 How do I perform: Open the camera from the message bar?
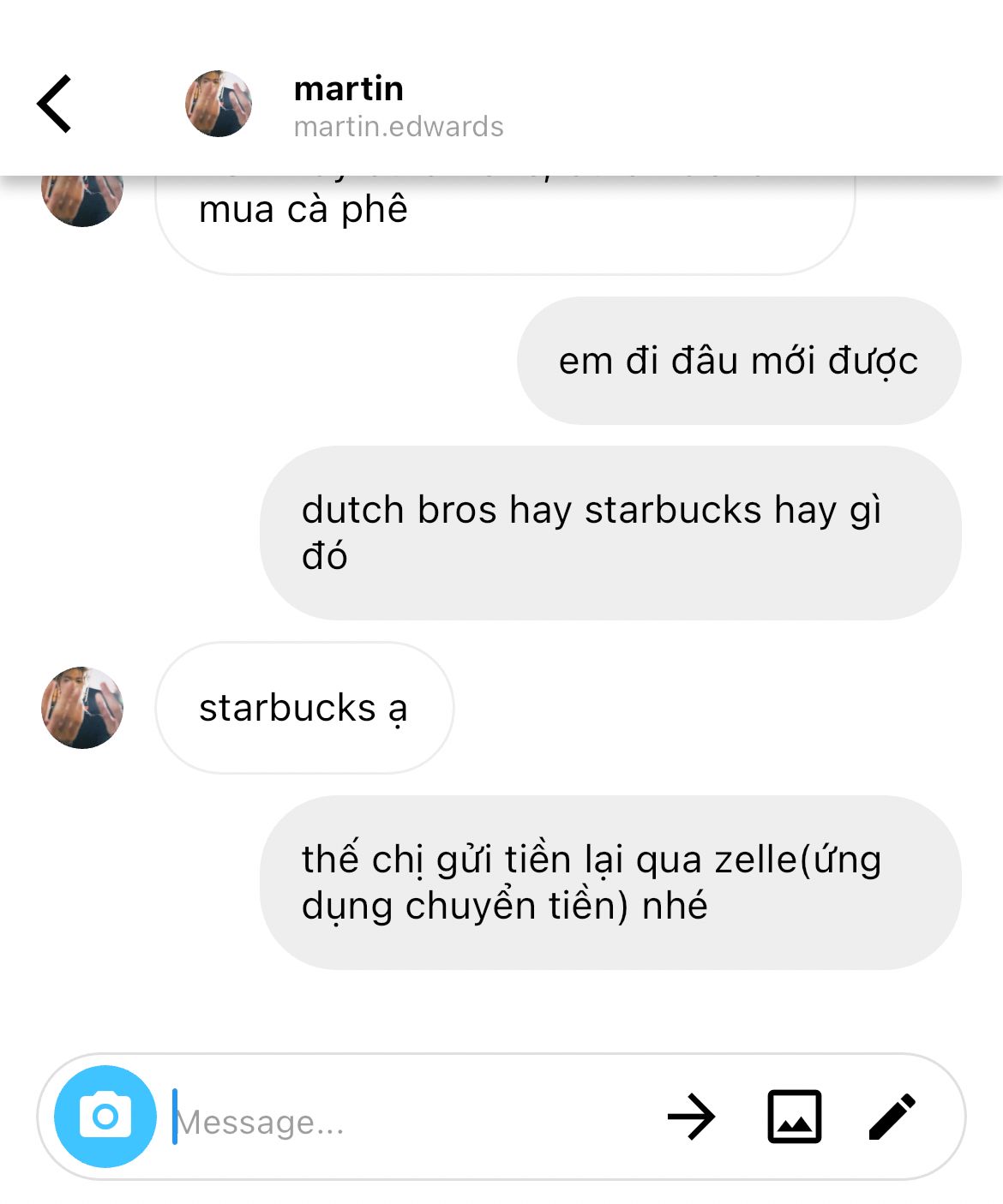point(105,1116)
